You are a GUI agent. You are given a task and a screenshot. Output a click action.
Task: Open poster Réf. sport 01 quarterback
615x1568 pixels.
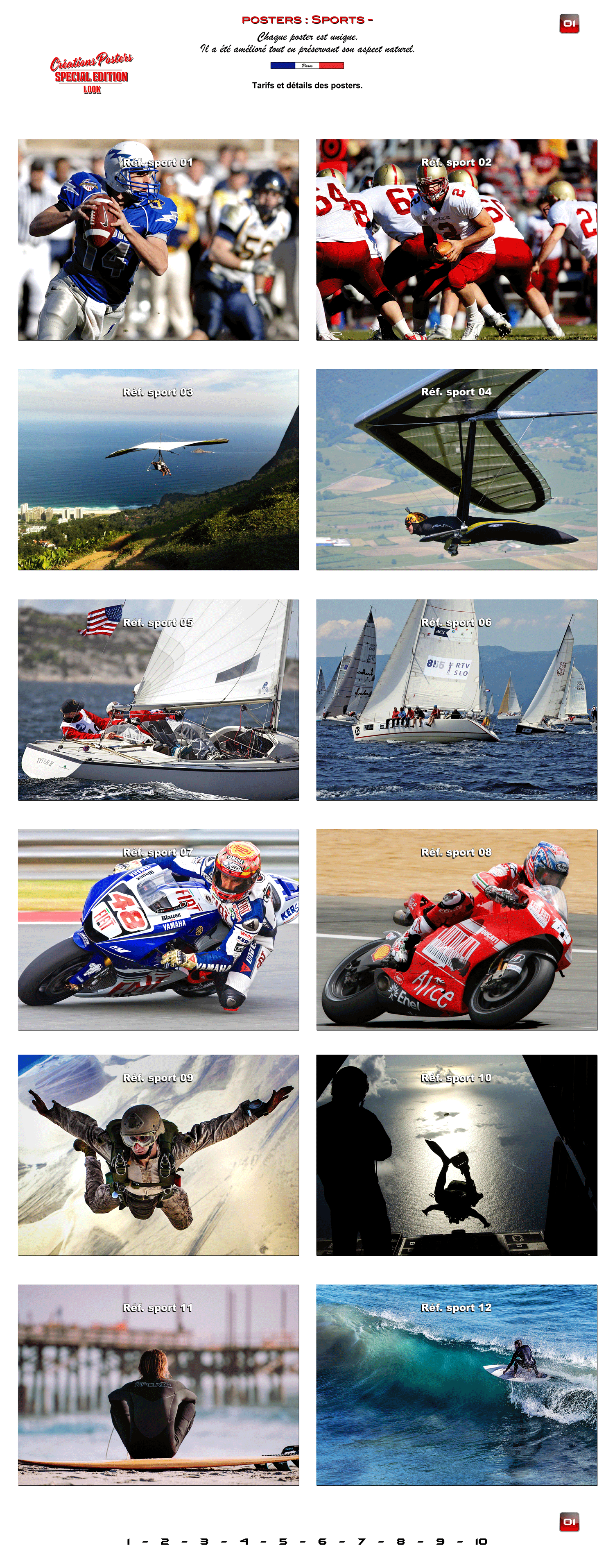(158, 239)
